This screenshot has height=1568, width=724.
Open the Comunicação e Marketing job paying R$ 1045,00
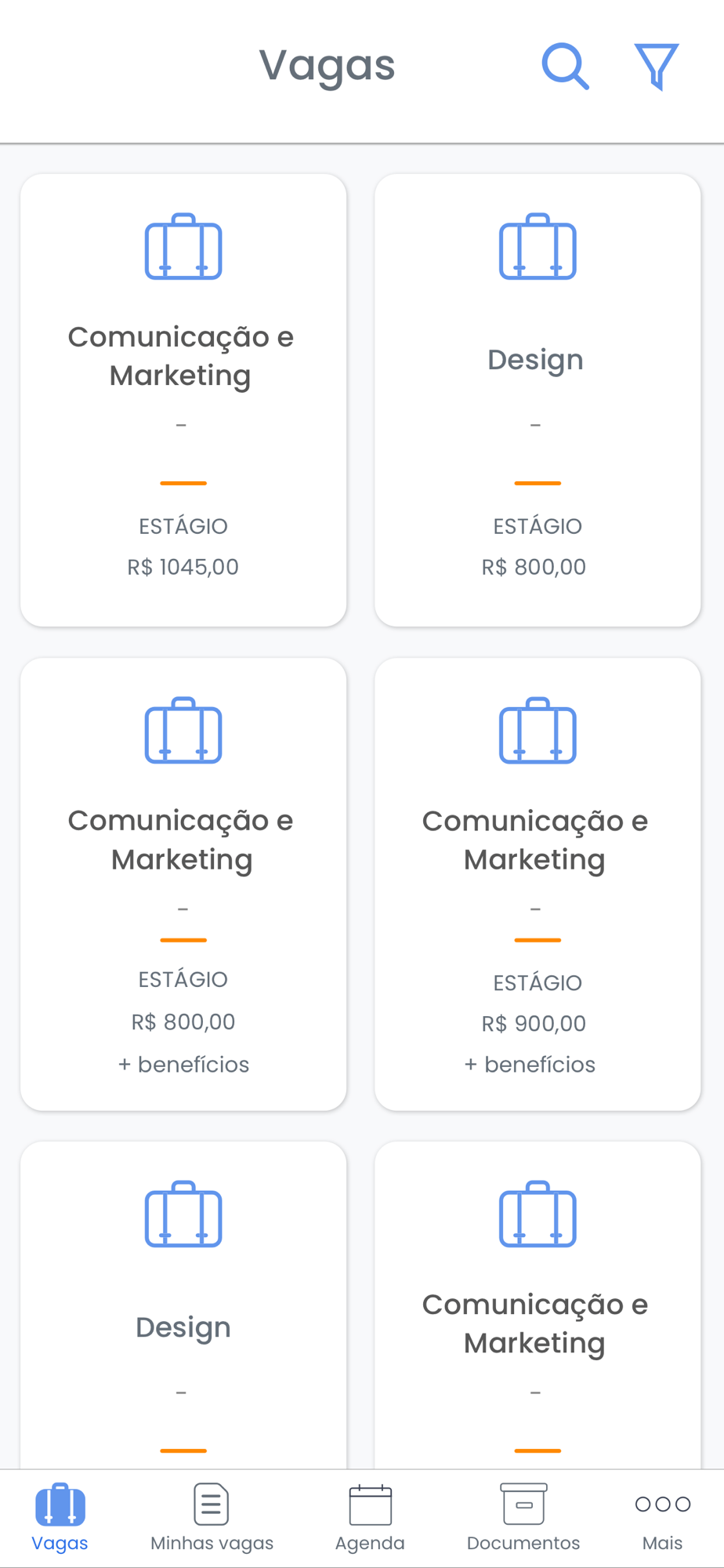[183, 400]
